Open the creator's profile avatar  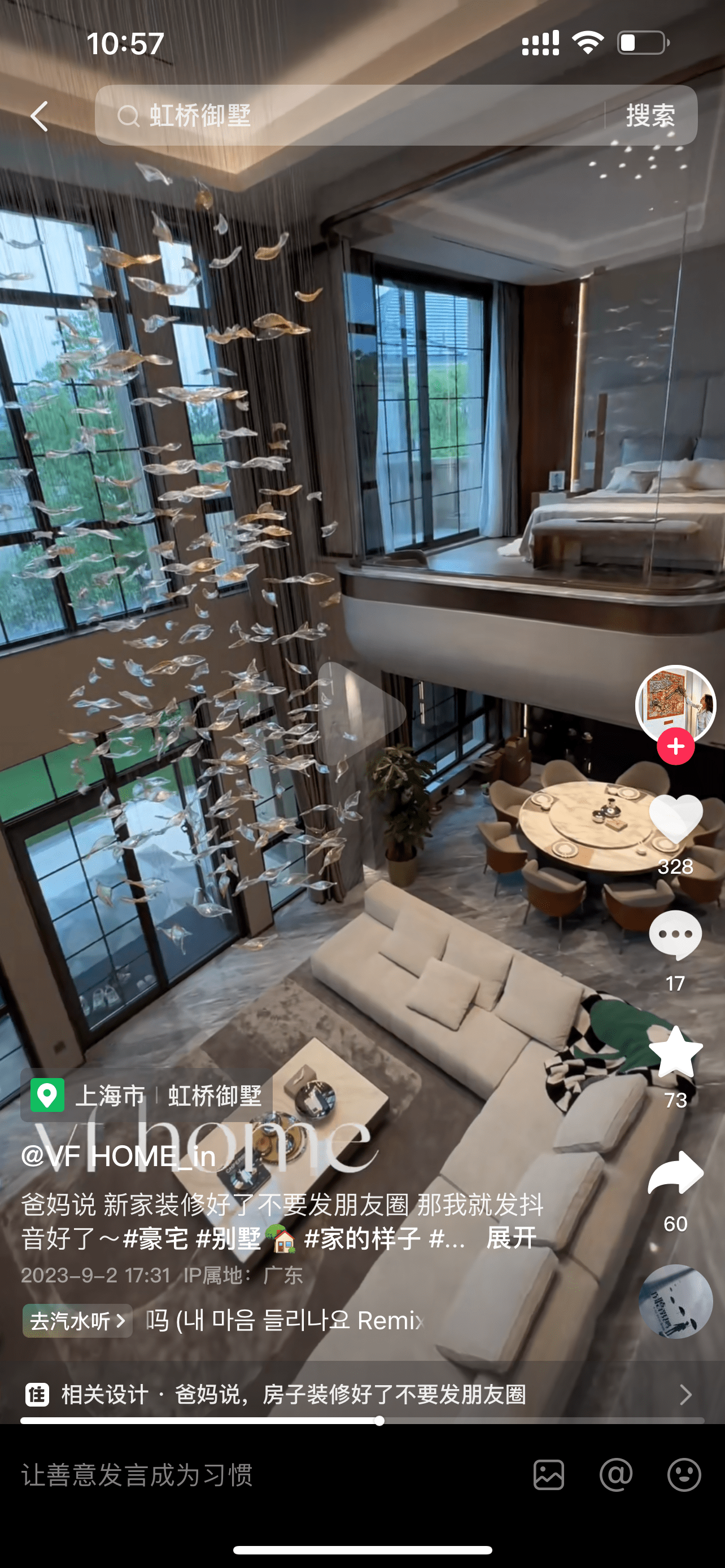point(675,703)
